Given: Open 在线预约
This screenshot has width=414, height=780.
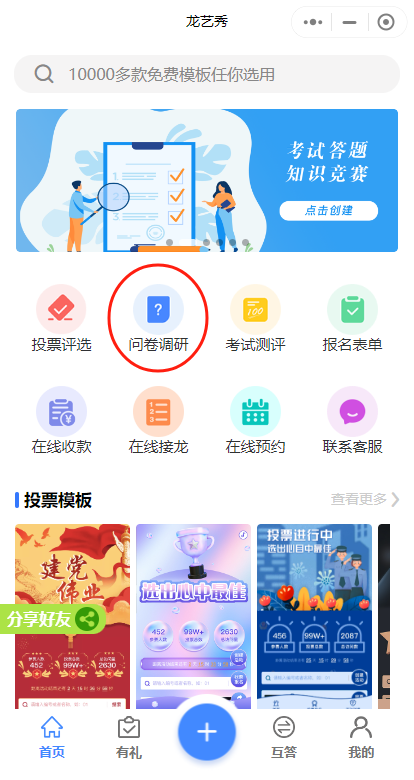Looking at the screenshot, I should [x=255, y=420].
